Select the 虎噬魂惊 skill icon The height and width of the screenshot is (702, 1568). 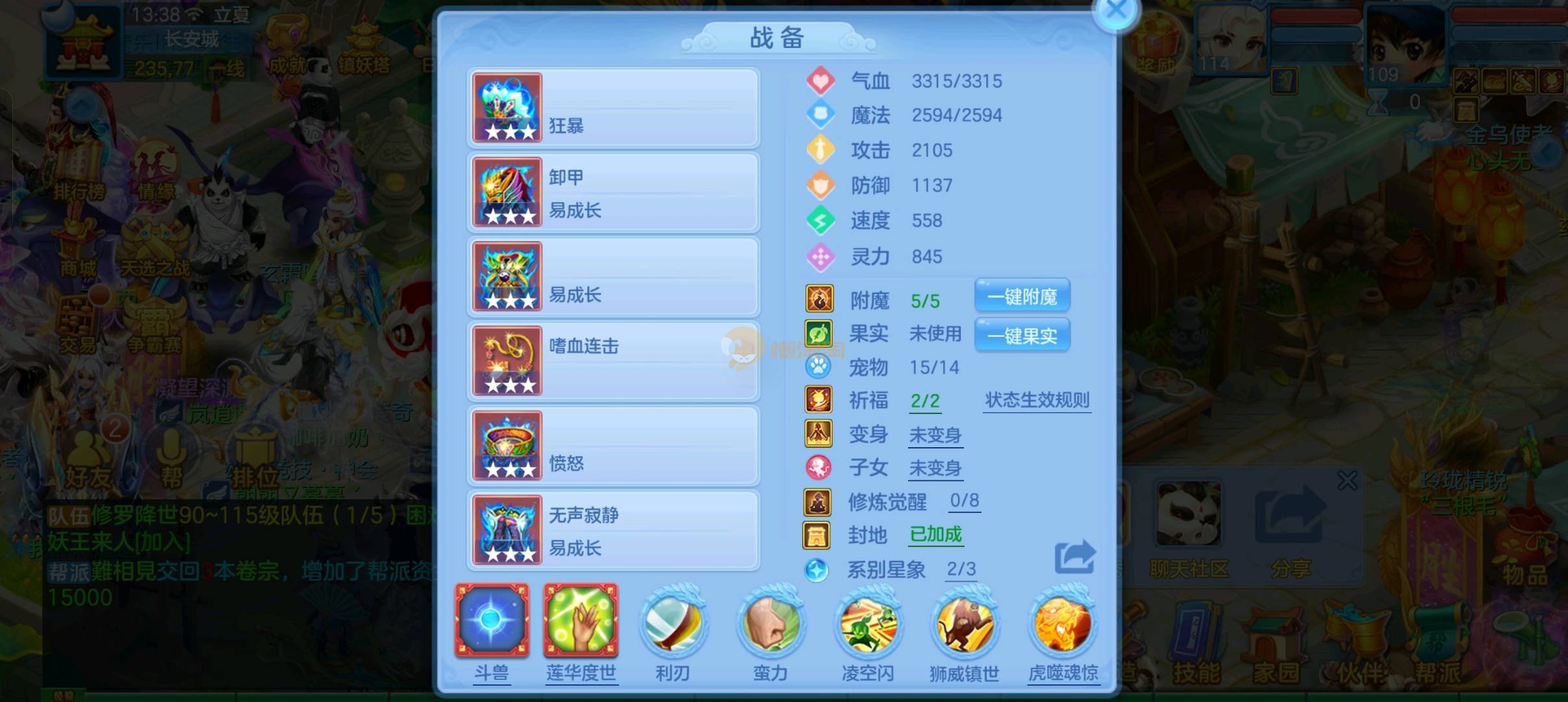point(1063,624)
